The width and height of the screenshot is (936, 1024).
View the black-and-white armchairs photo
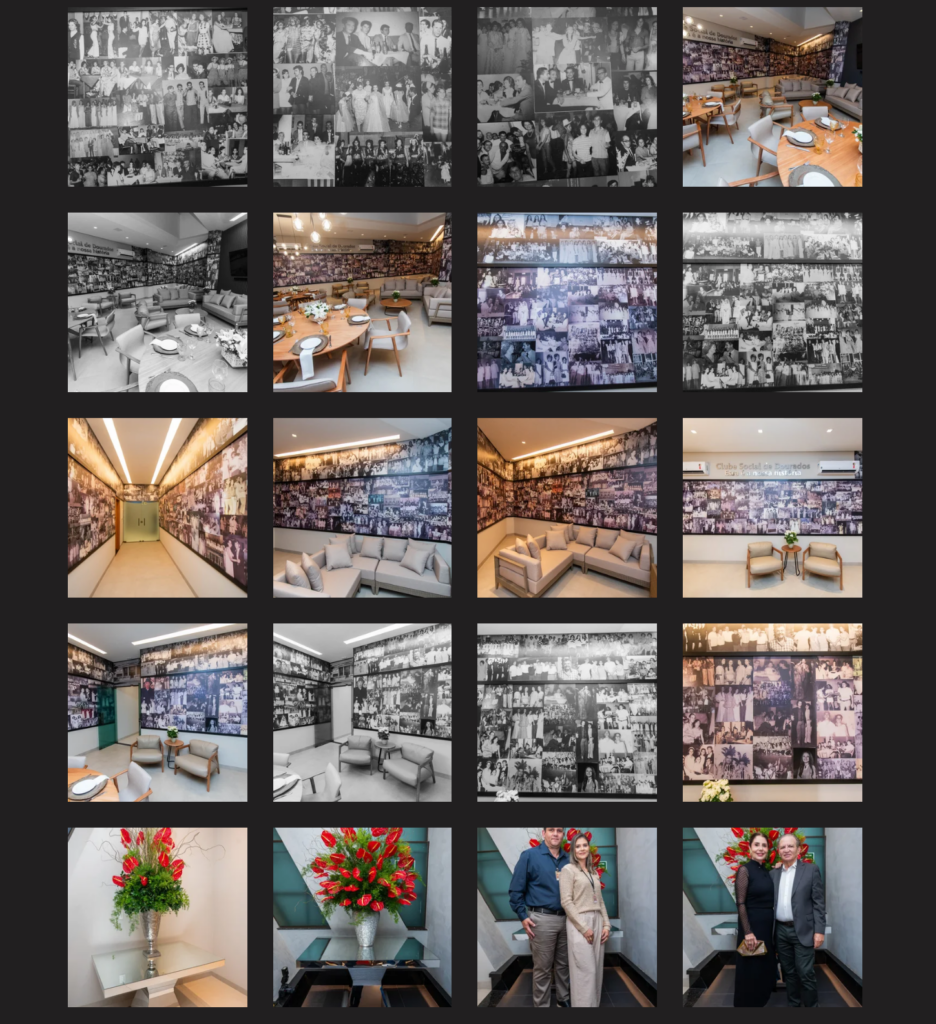coord(362,713)
